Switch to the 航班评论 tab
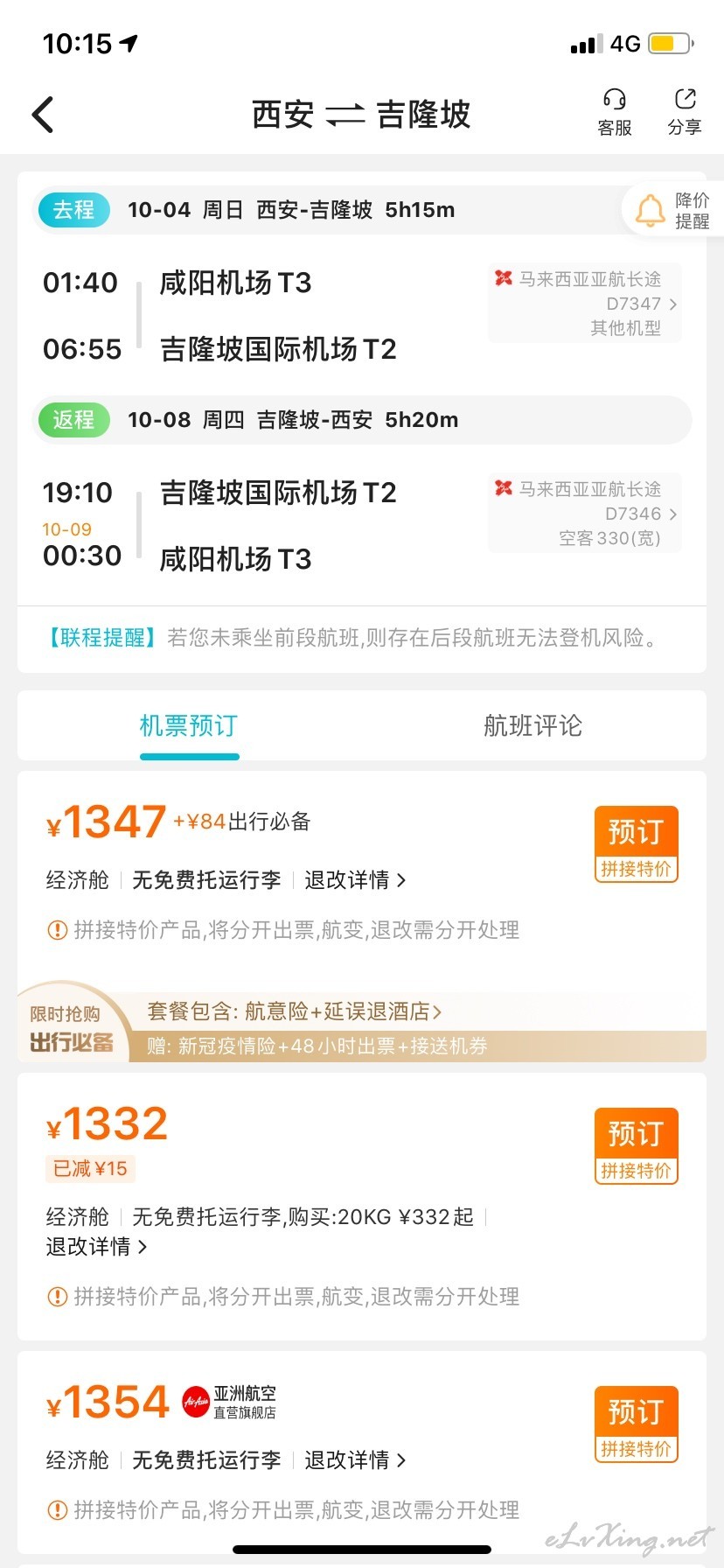Image resolution: width=724 pixels, height=1568 pixels. (x=533, y=725)
